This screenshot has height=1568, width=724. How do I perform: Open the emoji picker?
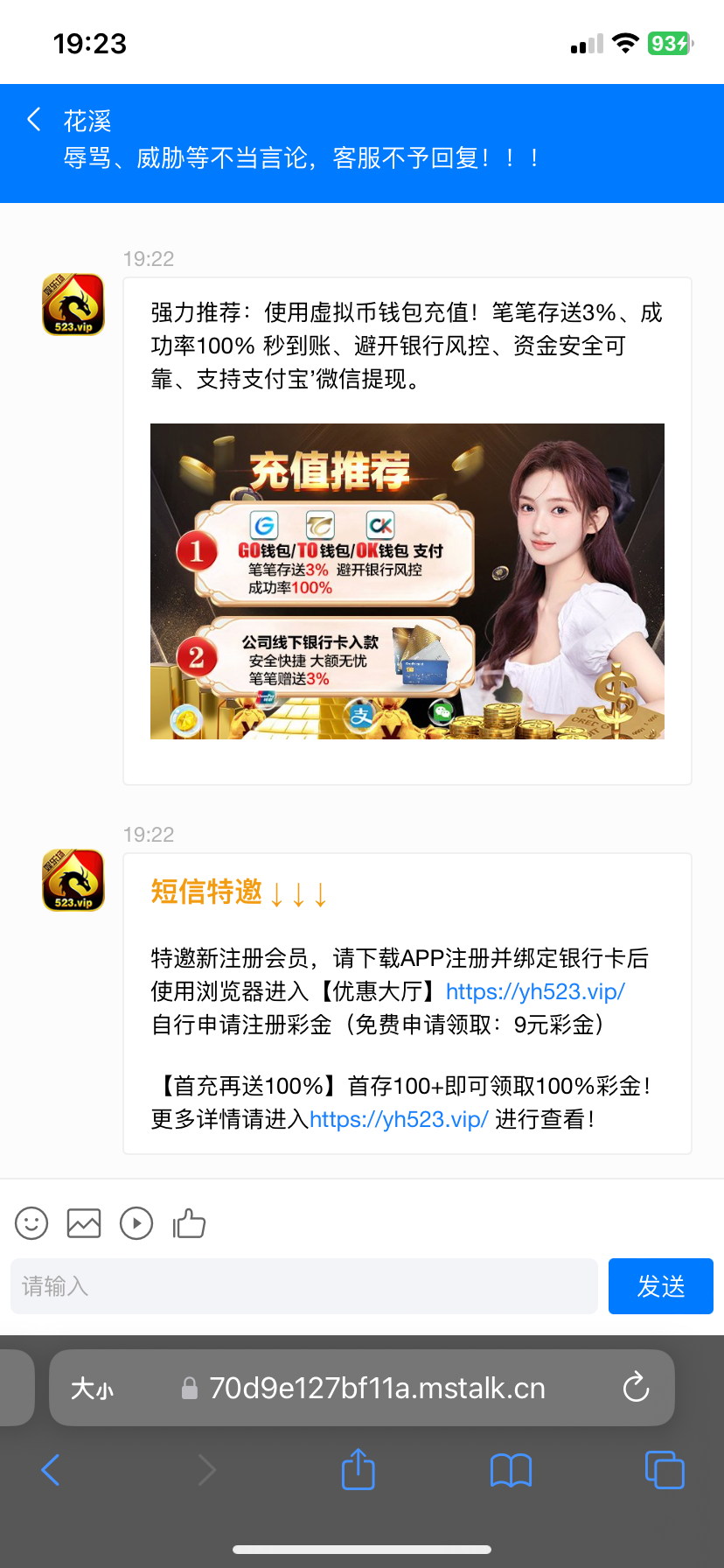[31, 1223]
